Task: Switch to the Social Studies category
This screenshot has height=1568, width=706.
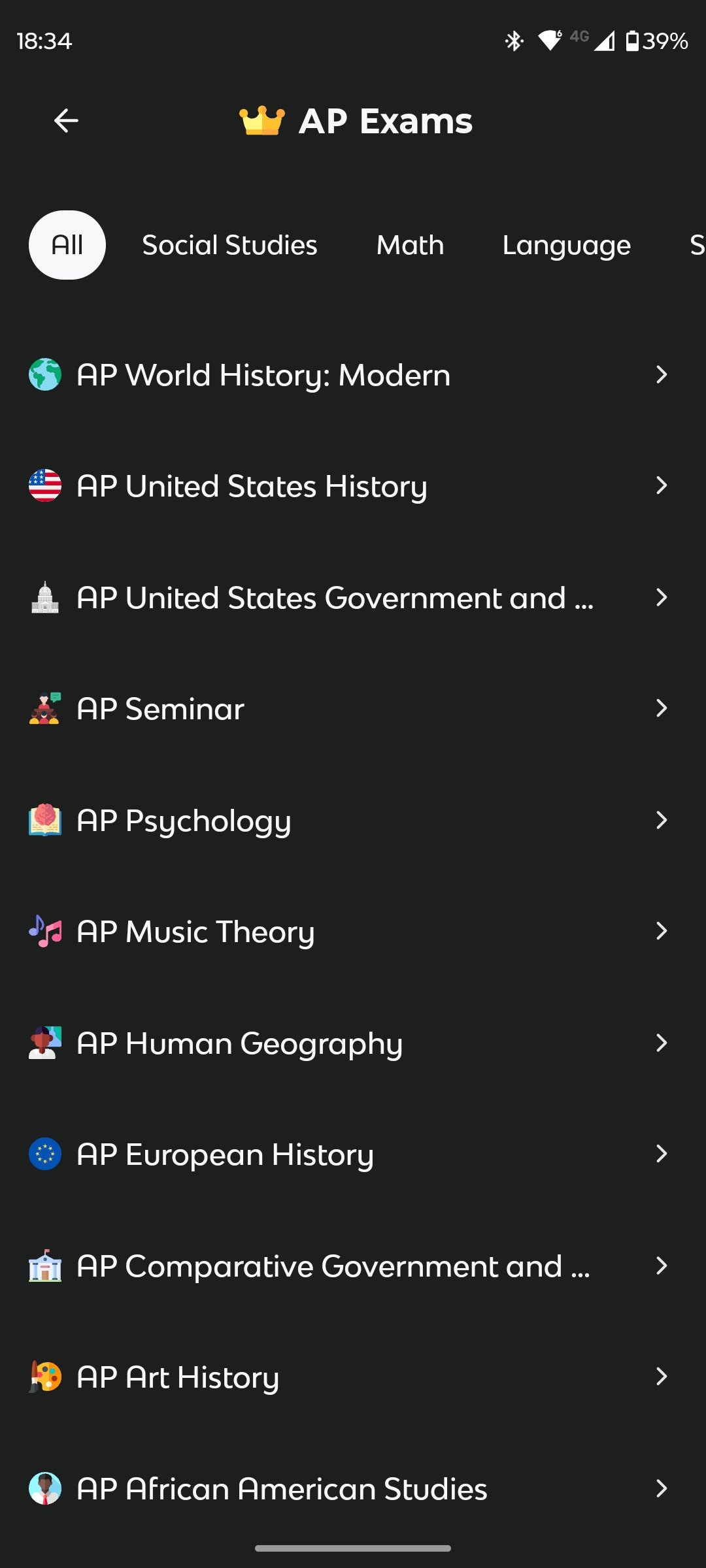Action: tap(229, 245)
